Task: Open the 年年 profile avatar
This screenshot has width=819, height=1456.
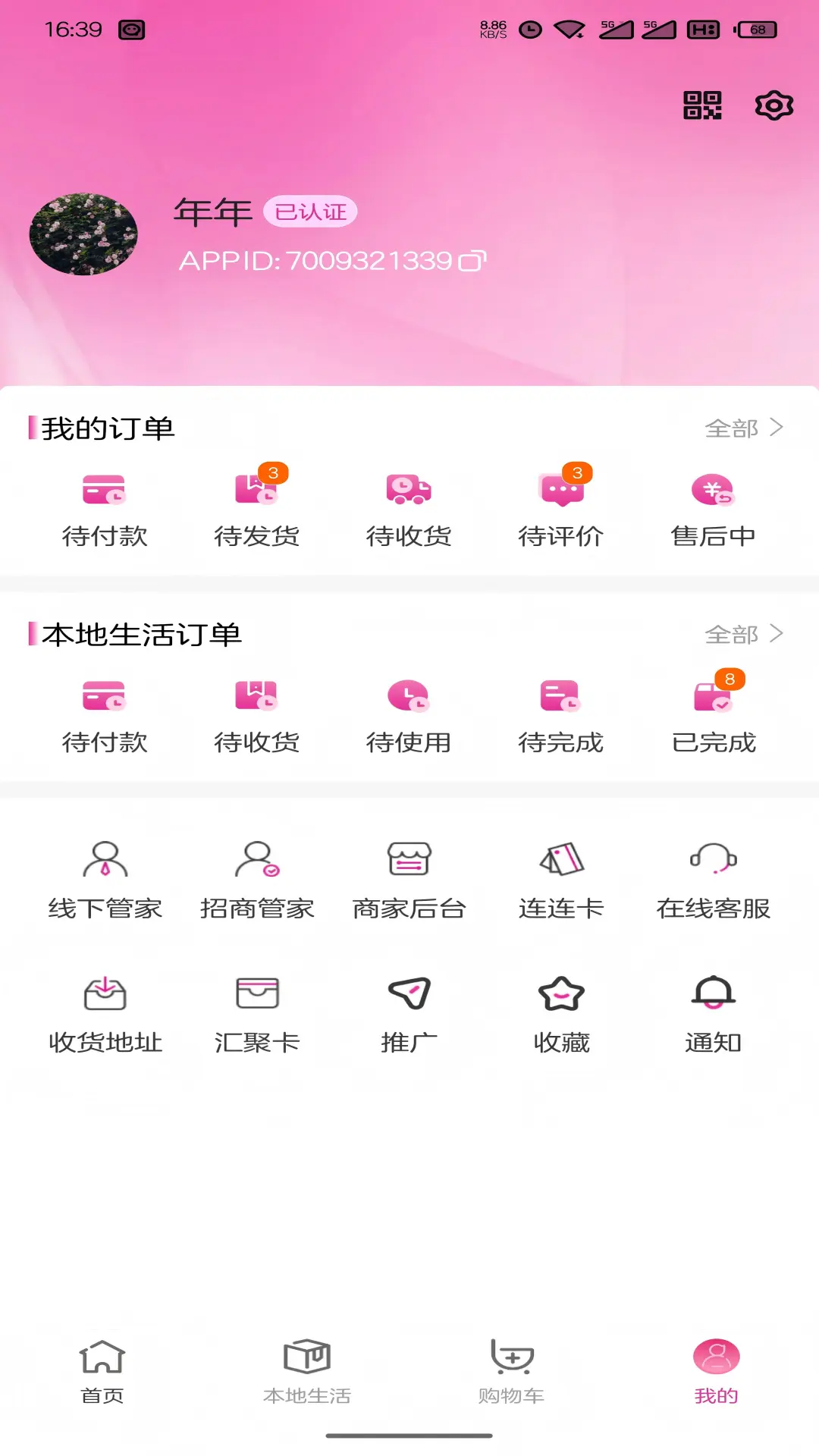Action: coord(83,234)
